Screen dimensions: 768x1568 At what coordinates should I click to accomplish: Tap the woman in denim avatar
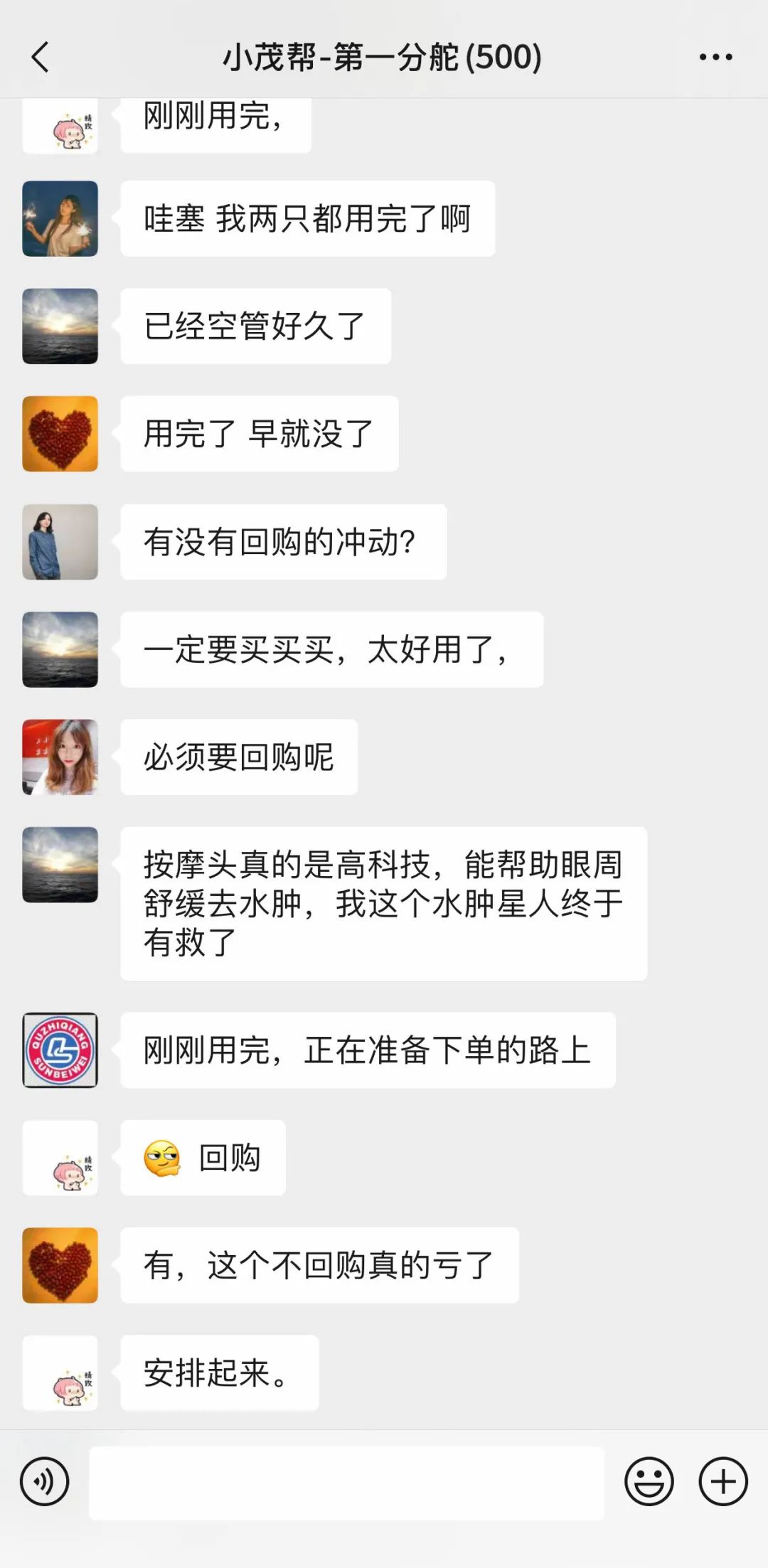tap(61, 543)
